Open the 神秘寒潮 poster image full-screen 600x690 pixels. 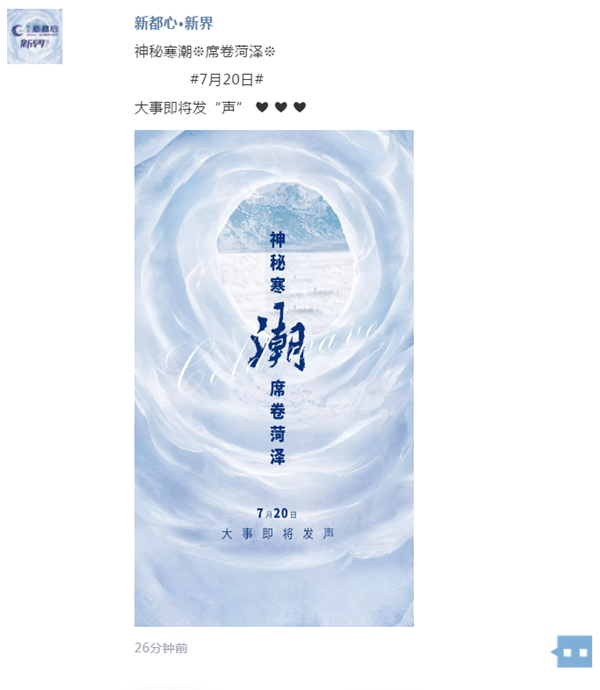(x=274, y=378)
